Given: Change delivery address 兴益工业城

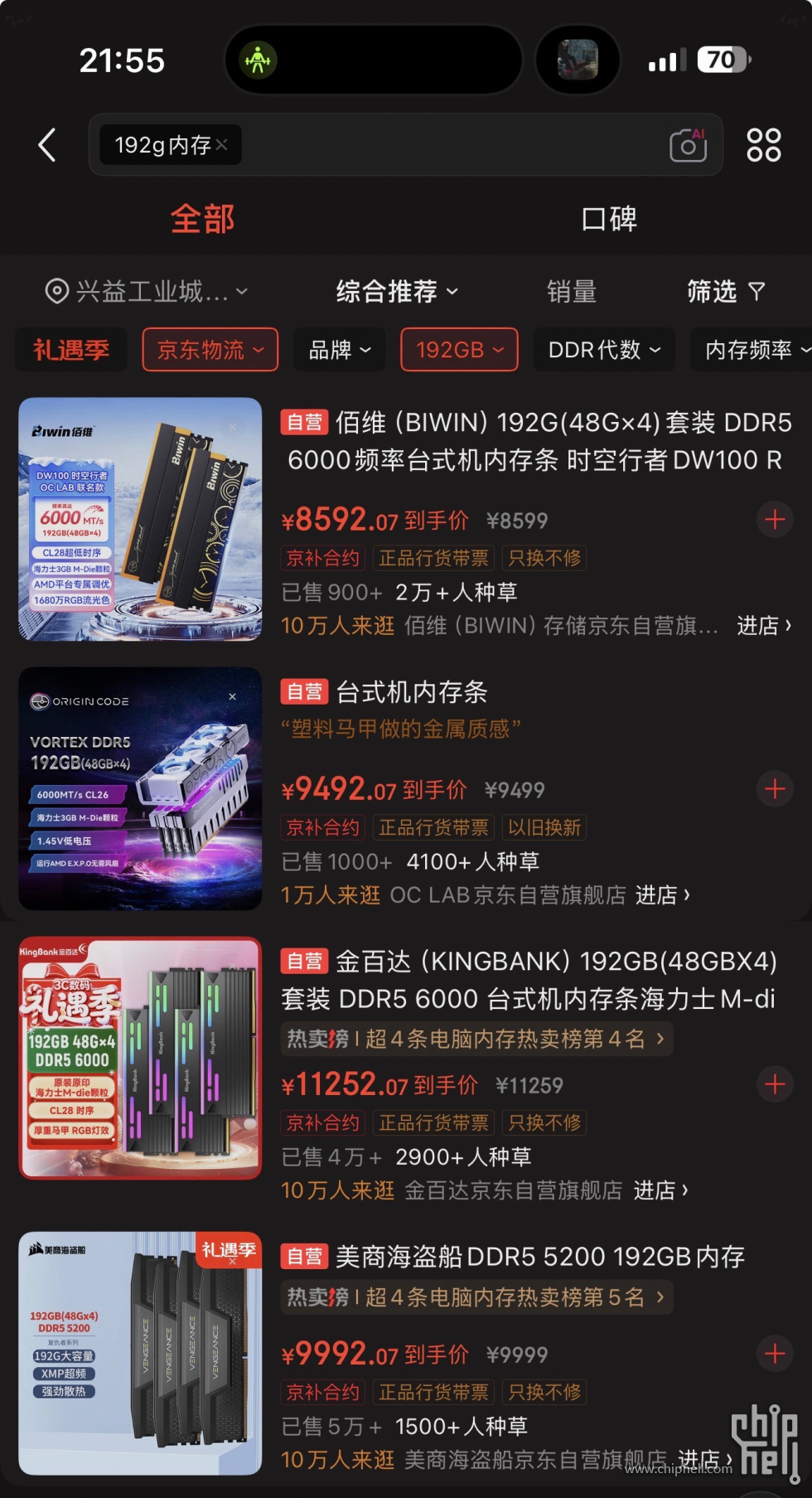Looking at the screenshot, I should click(x=146, y=292).
